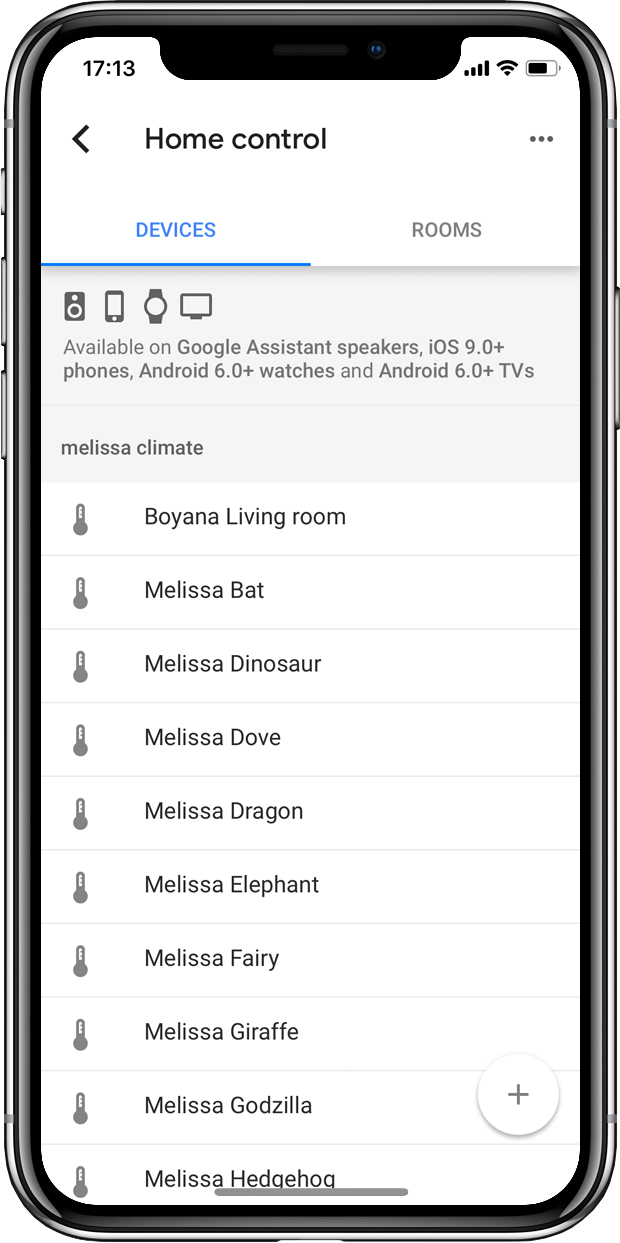The image size is (620, 1243).
Task: Open Boyana Living room device
Action: pos(310,519)
